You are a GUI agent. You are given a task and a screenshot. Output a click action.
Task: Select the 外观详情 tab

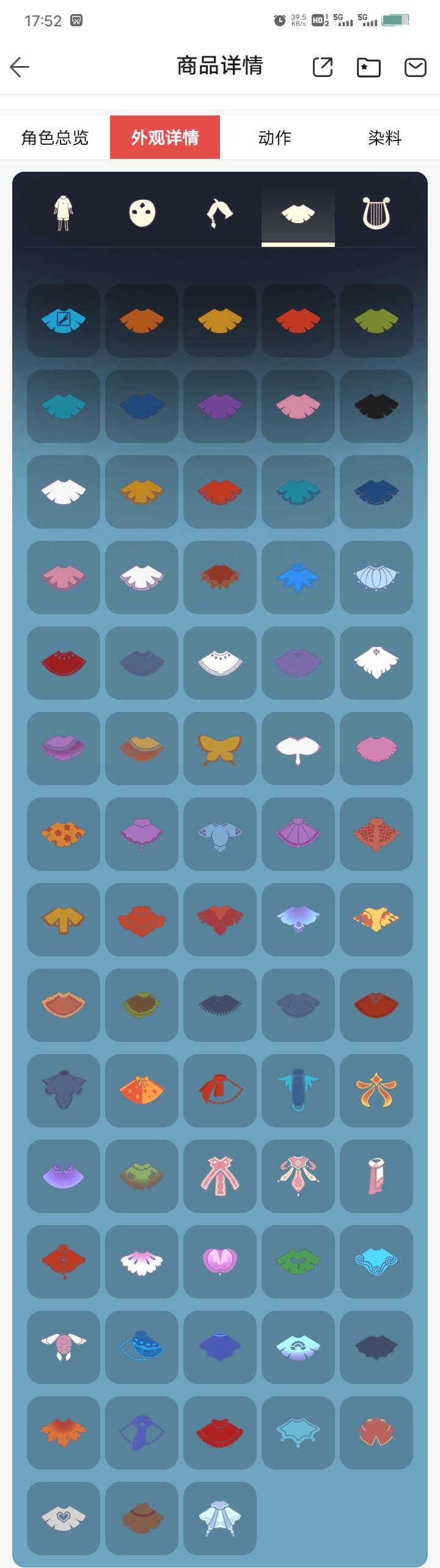165,137
